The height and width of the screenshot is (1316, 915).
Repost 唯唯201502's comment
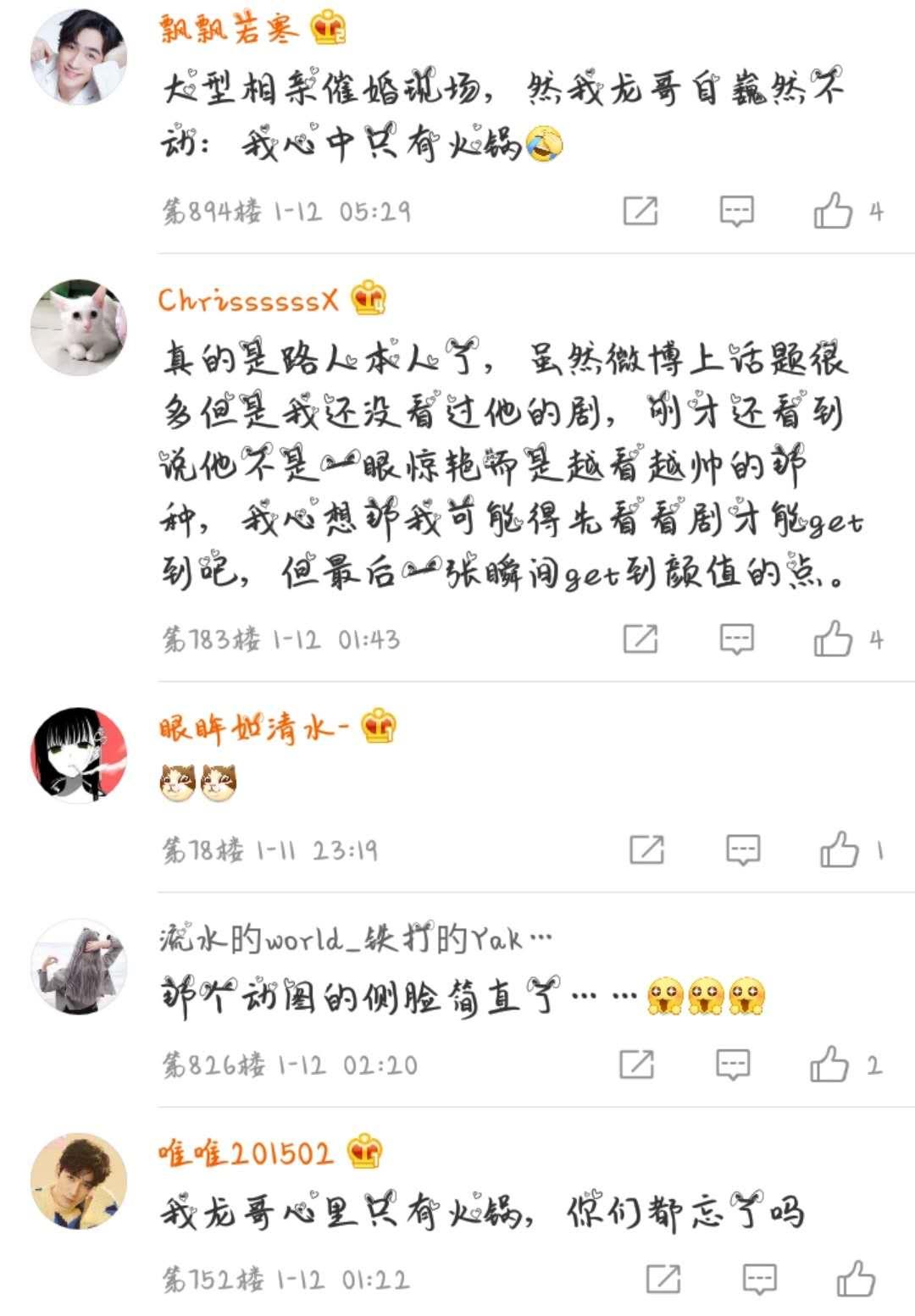click(x=663, y=1279)
